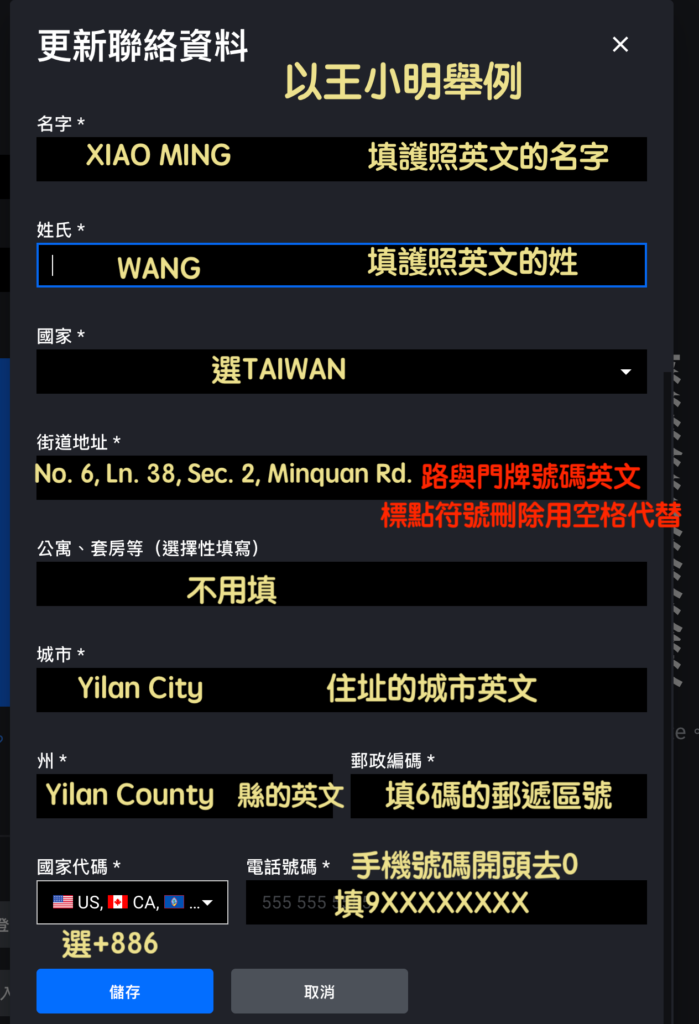
Task: Focus the 姓氏 last name field
Action: [x=341, y=265]
